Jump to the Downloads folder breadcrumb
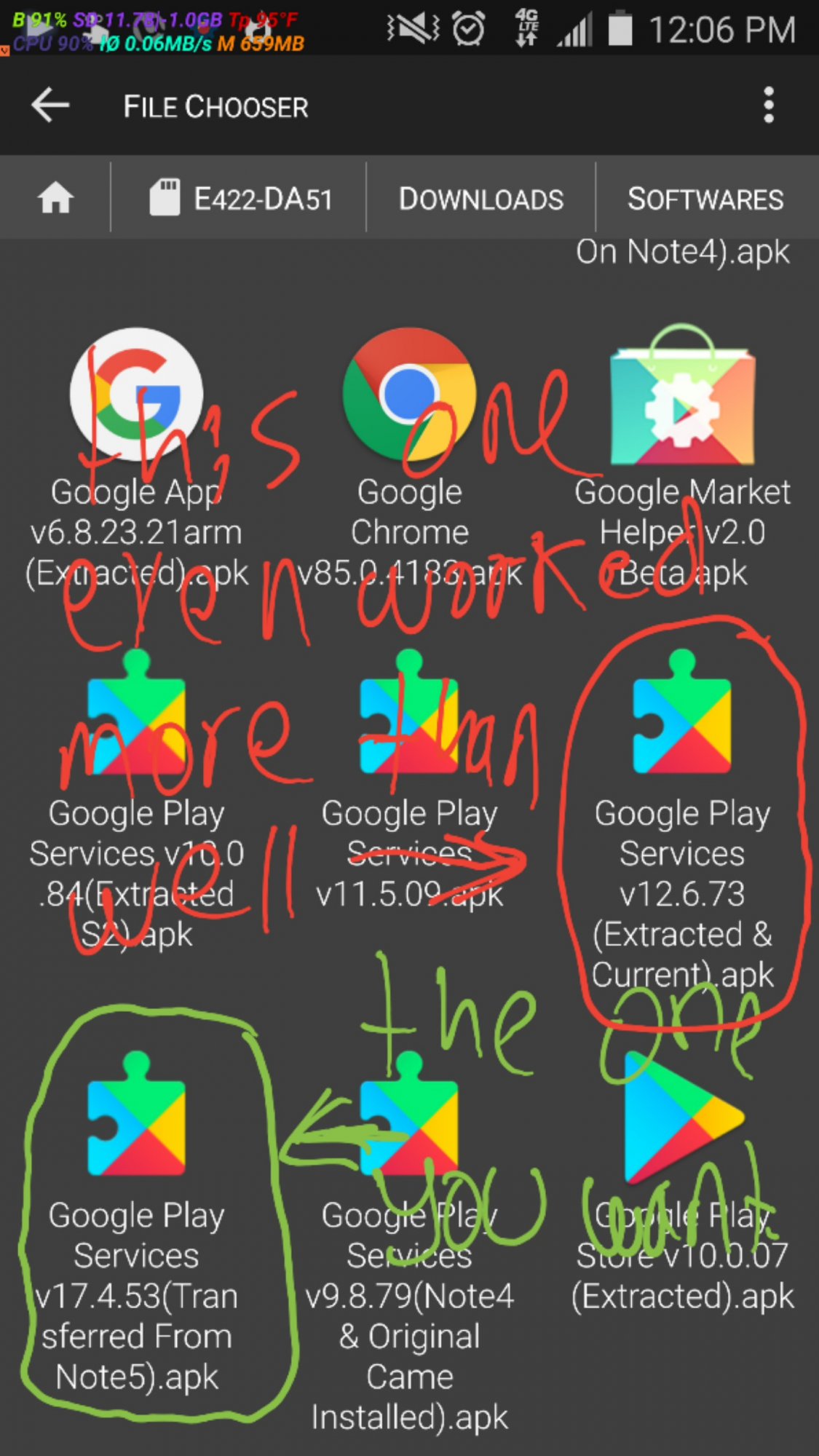The height and width of the screenshot is (1456, 819). tap(480, 198)
